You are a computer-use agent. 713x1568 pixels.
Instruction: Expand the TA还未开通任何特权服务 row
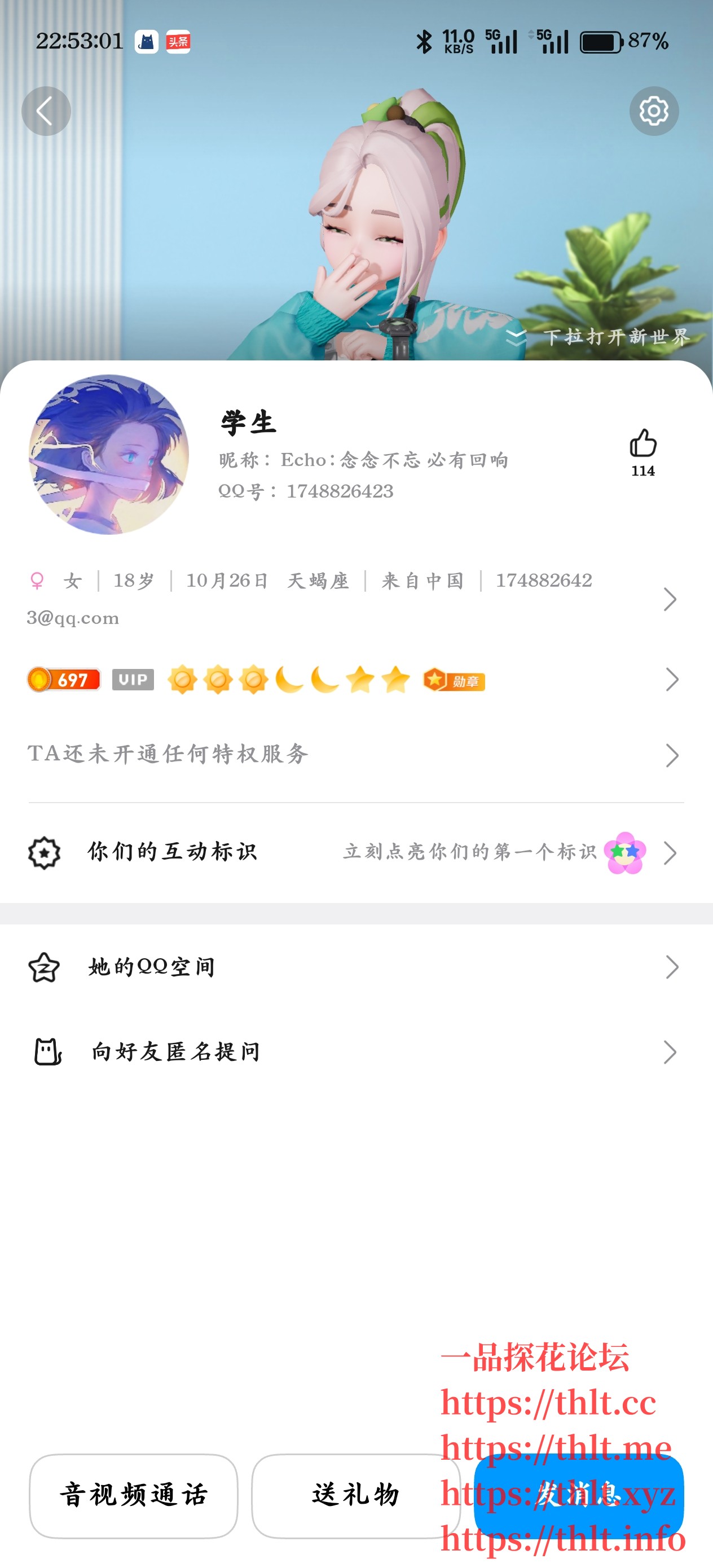(x=672, y=755)
